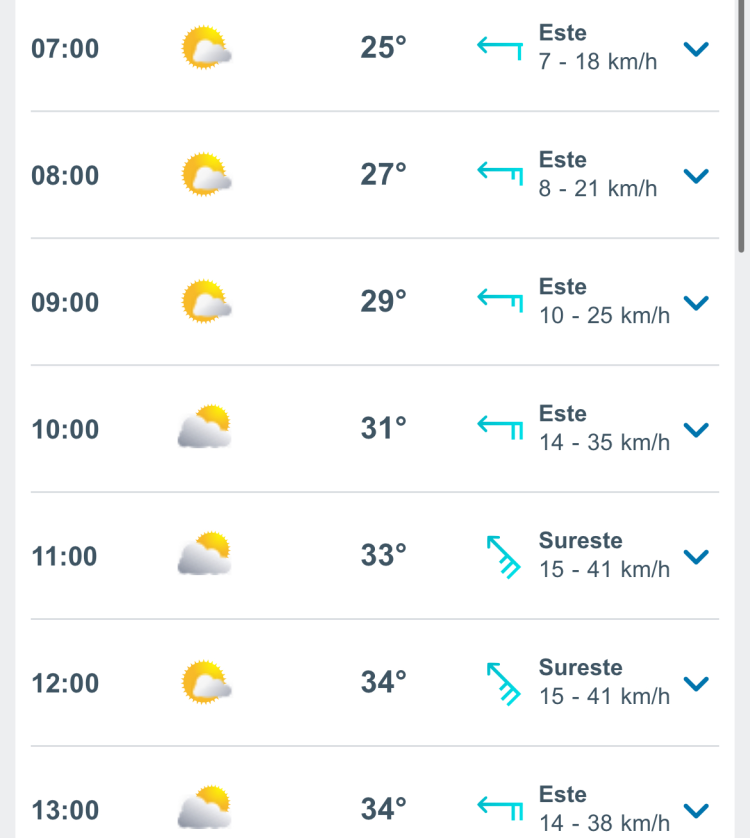This screenshot has width=750, height=838.
Task: Expand the 07:00 forecast details
Action: pyautogui.click(x=695, y=48)
